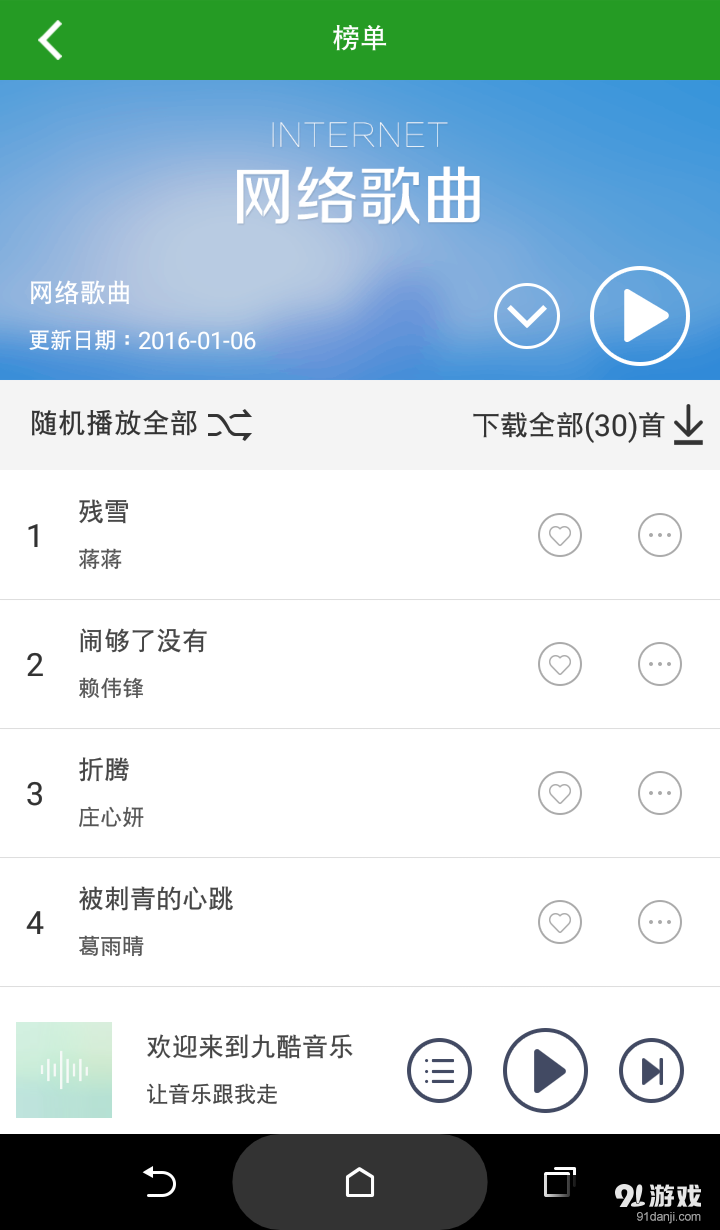This screenshot has height=1230, width=720.
Task: Open the playlist queue icon in mini player
Action: click(440, 1070)
